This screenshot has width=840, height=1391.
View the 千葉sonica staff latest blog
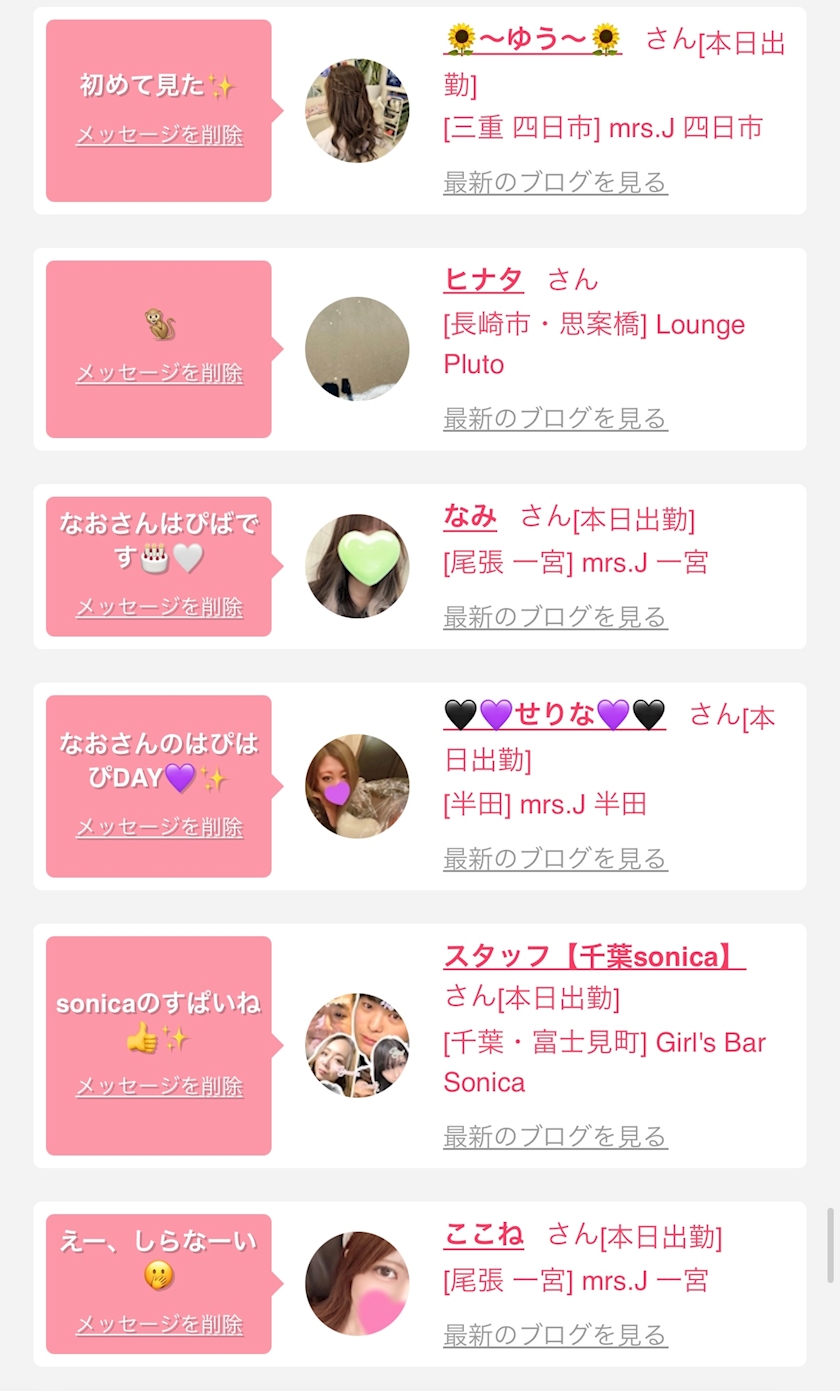[x=555, y=1136]
